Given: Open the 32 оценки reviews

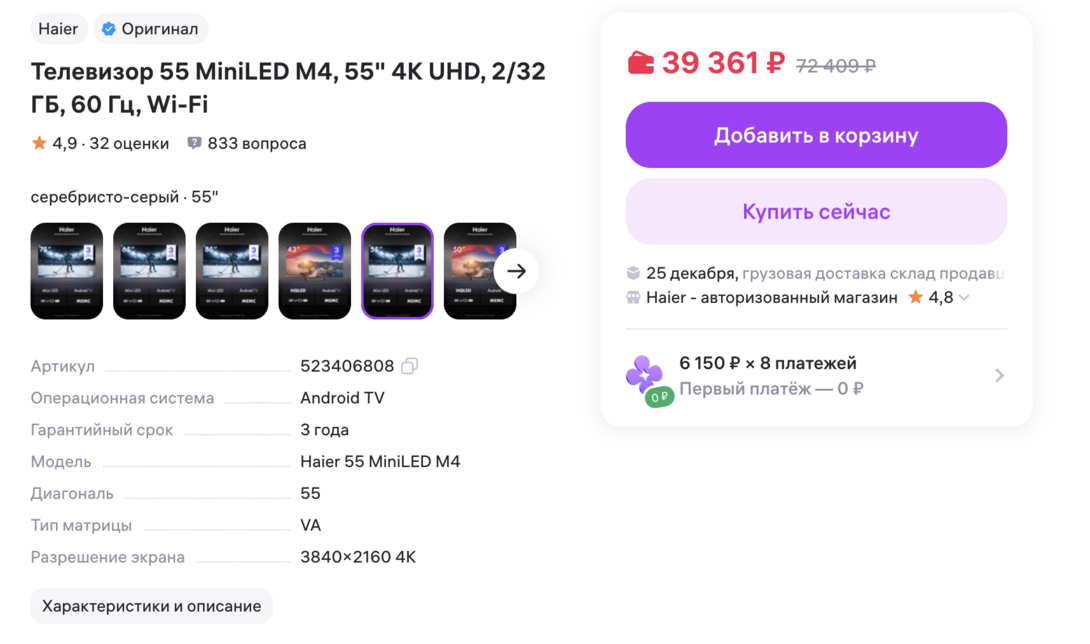Looking at the screenshot, I should pos(128,143).
